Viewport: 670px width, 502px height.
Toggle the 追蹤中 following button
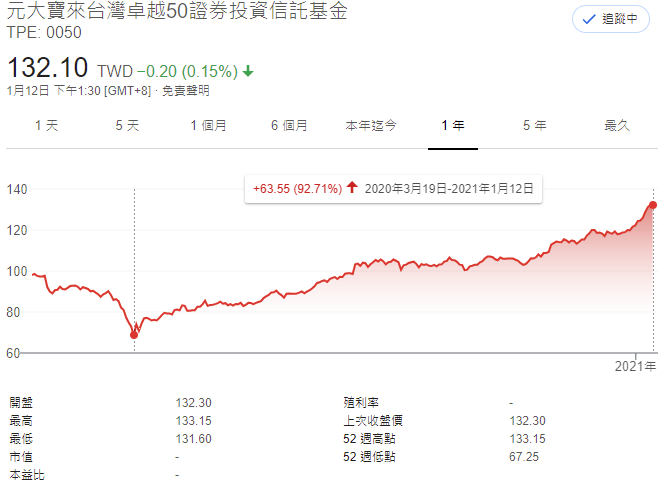click(x=611, y=19)
